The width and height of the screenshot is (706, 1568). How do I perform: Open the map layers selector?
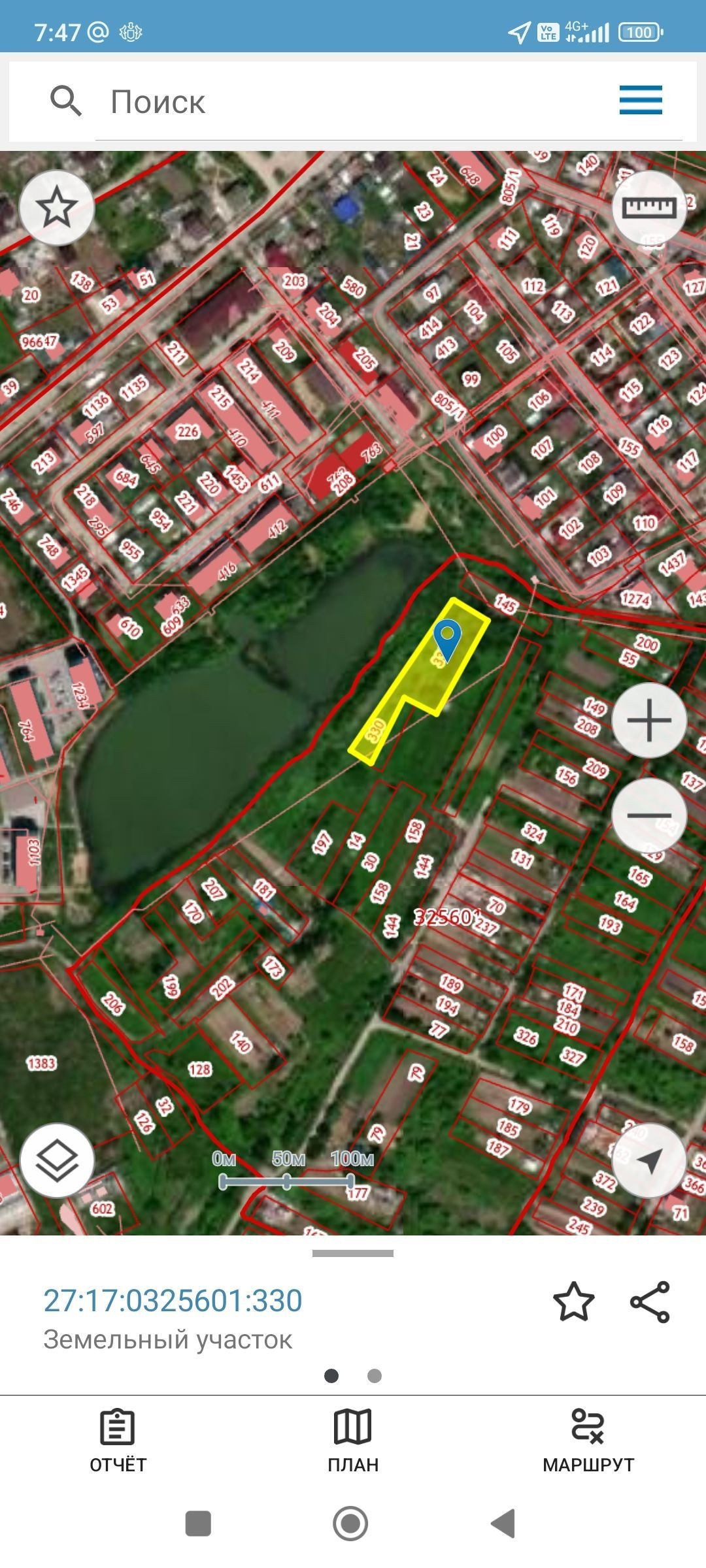click(x=57, y=1160)
